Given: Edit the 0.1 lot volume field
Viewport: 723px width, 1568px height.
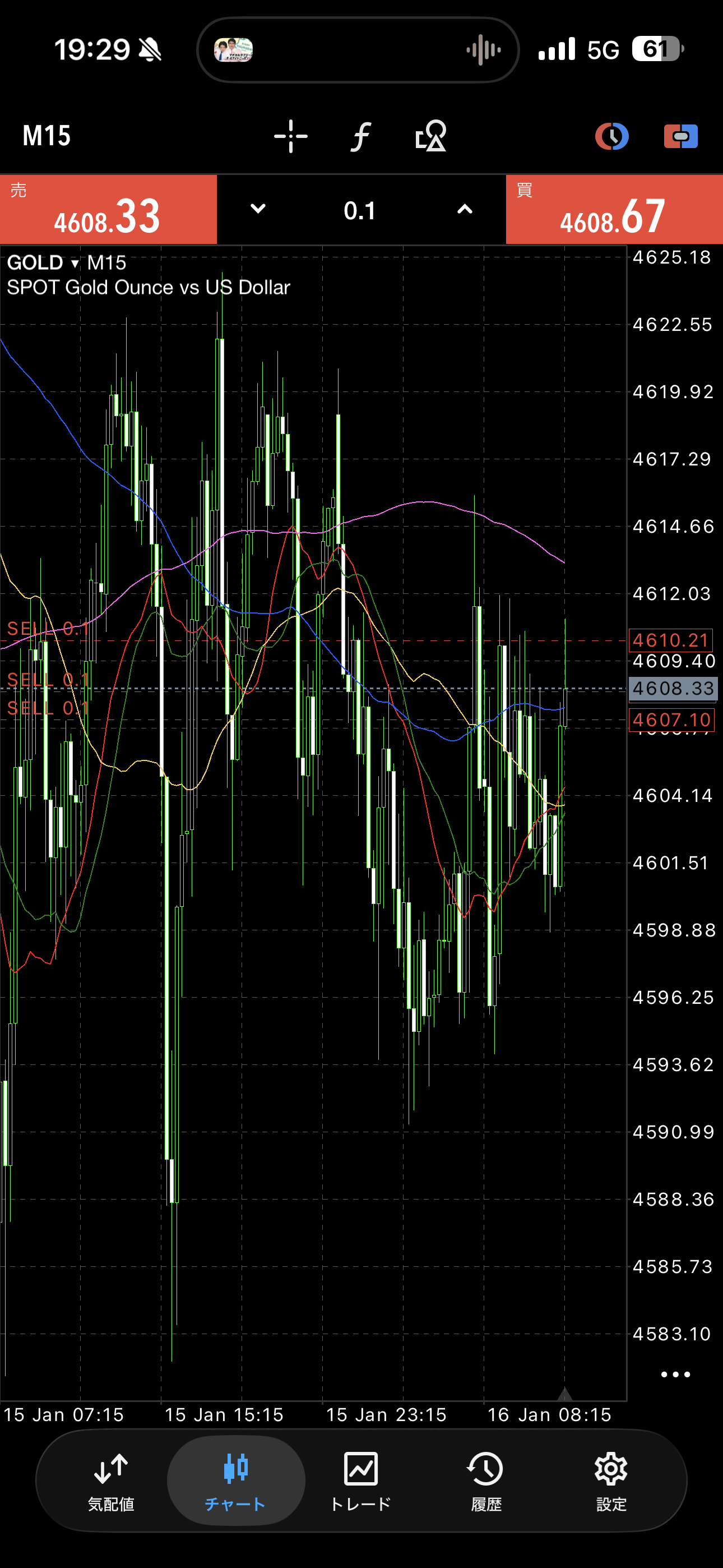Looking at the screenshot, I should pyautogui.click(x=360, y=211).
